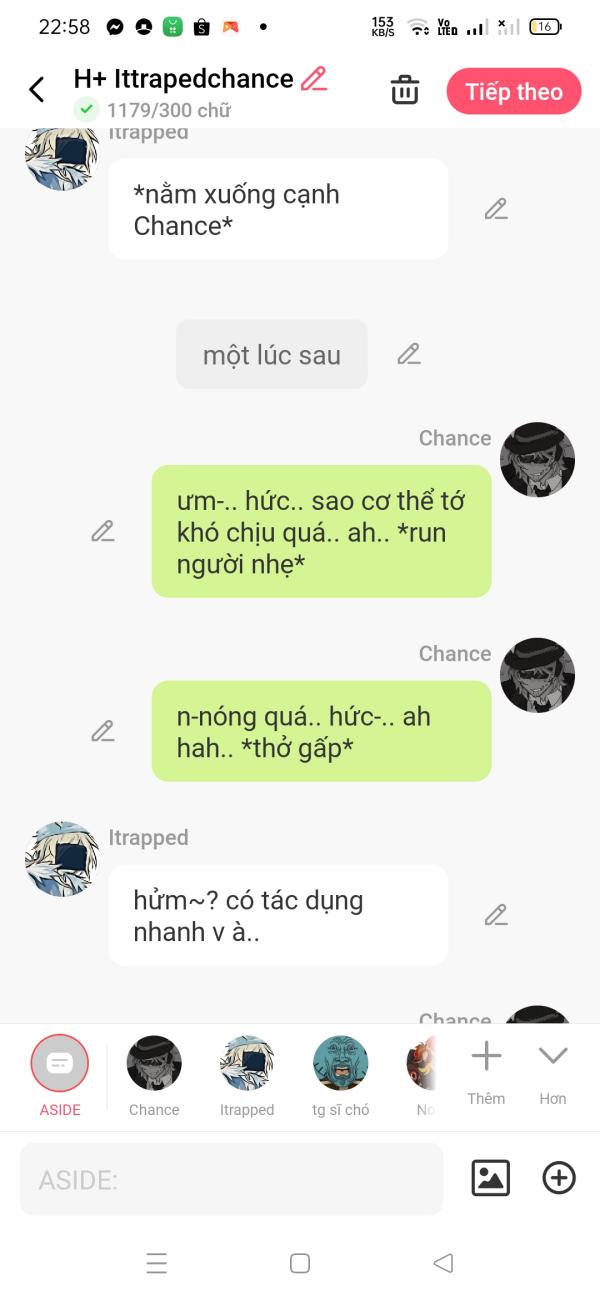
Task: Tap the Tiếp theo button
Action: click(x=514, y=92)
